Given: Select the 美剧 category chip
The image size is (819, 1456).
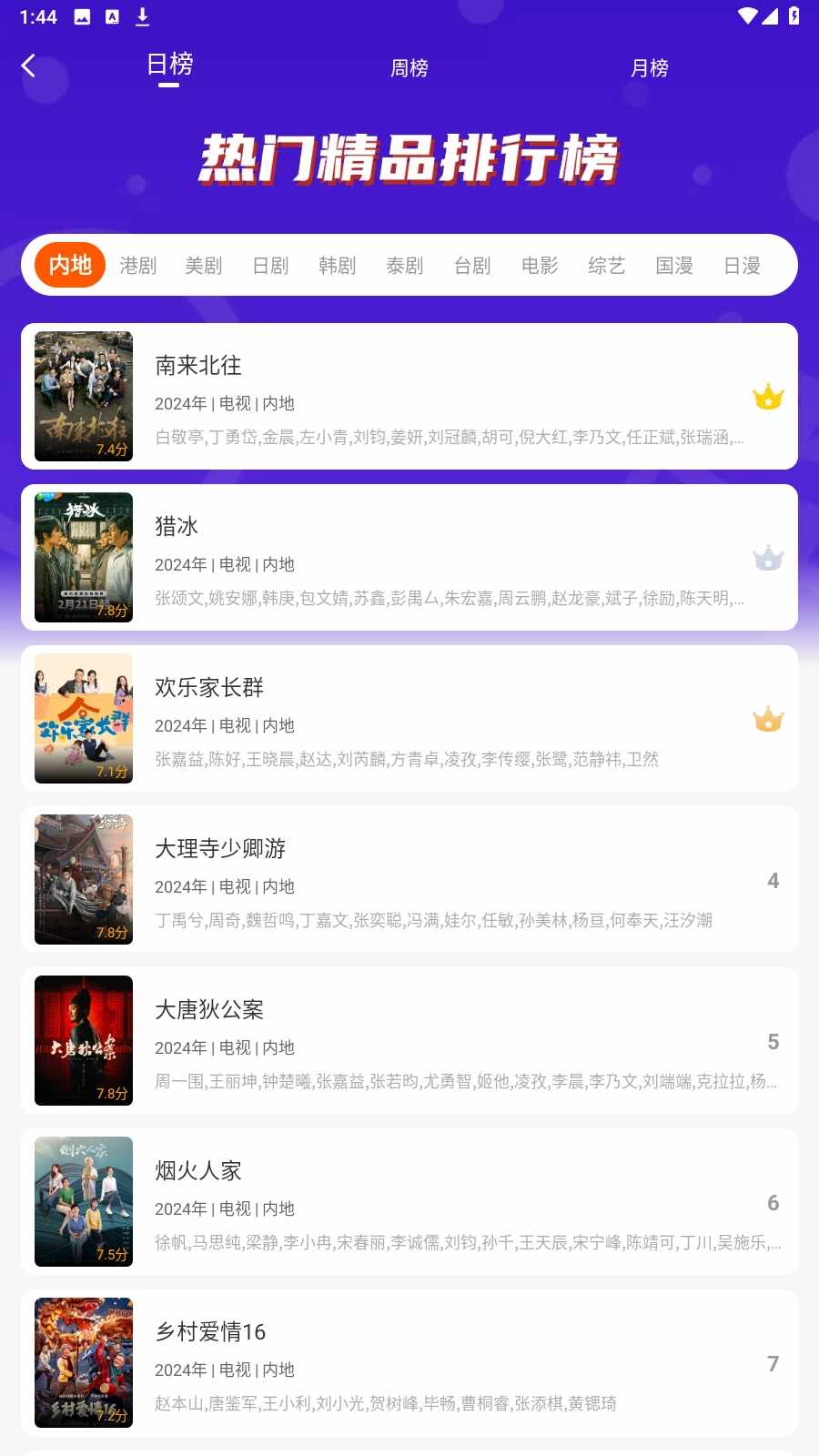Looking at the screenshot, I should pyautogui.click(x=204, y=266).
